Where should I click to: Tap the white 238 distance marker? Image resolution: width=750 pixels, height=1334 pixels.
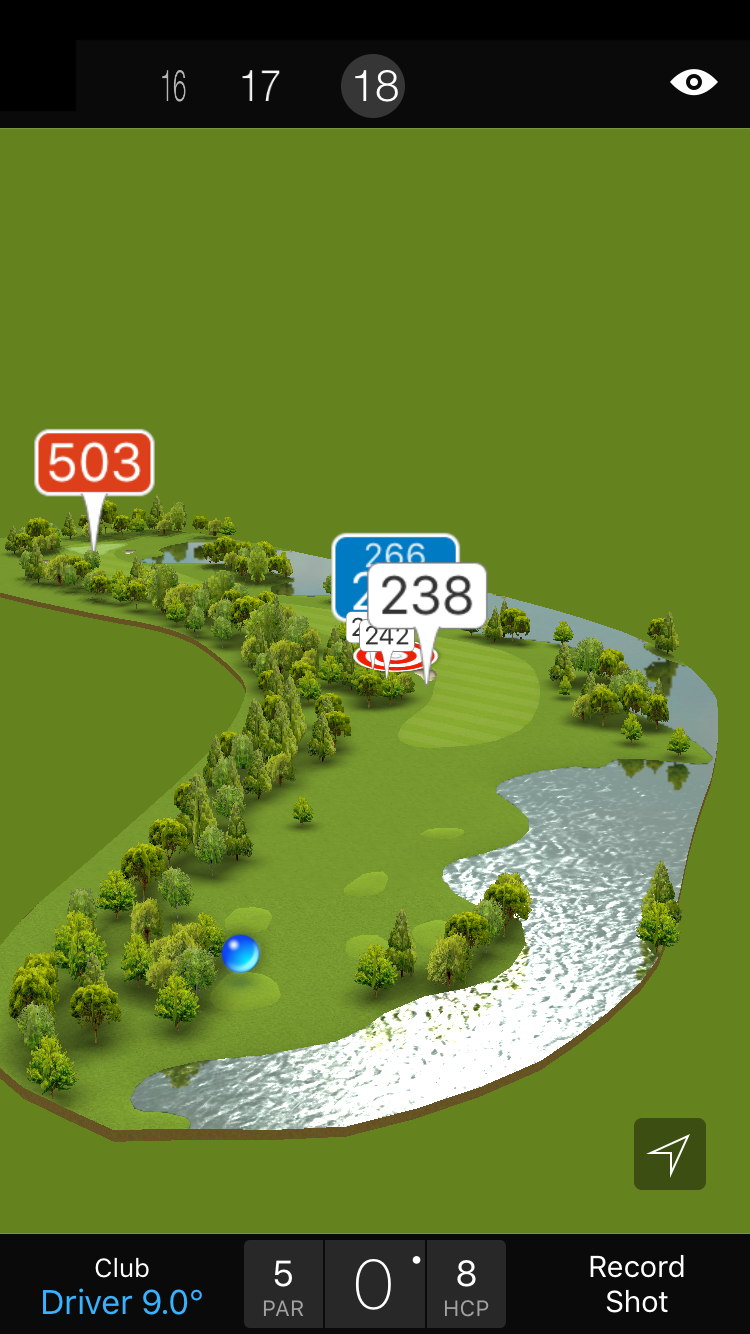tap(427, 596)
